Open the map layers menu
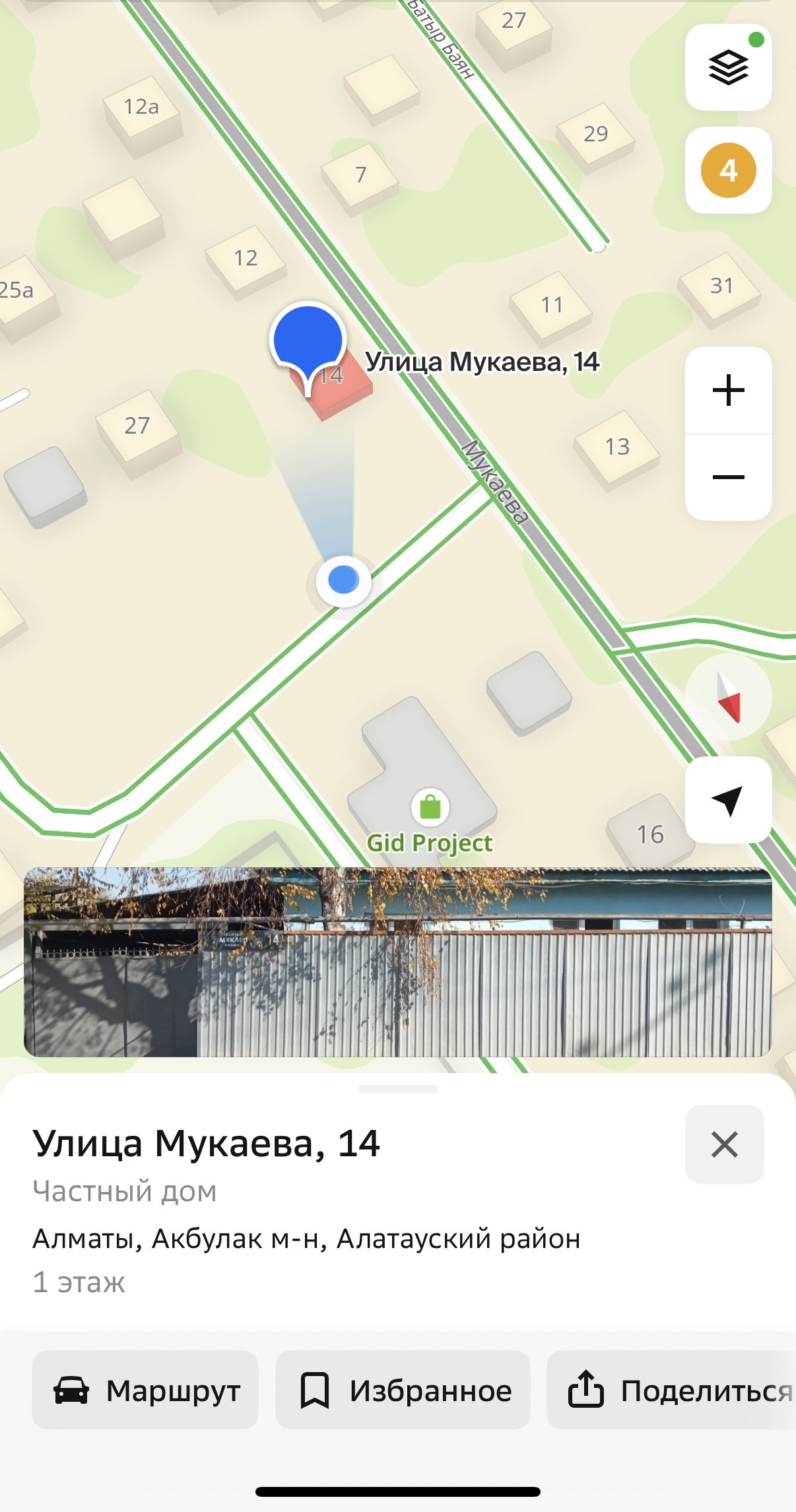 click(728, 67)
